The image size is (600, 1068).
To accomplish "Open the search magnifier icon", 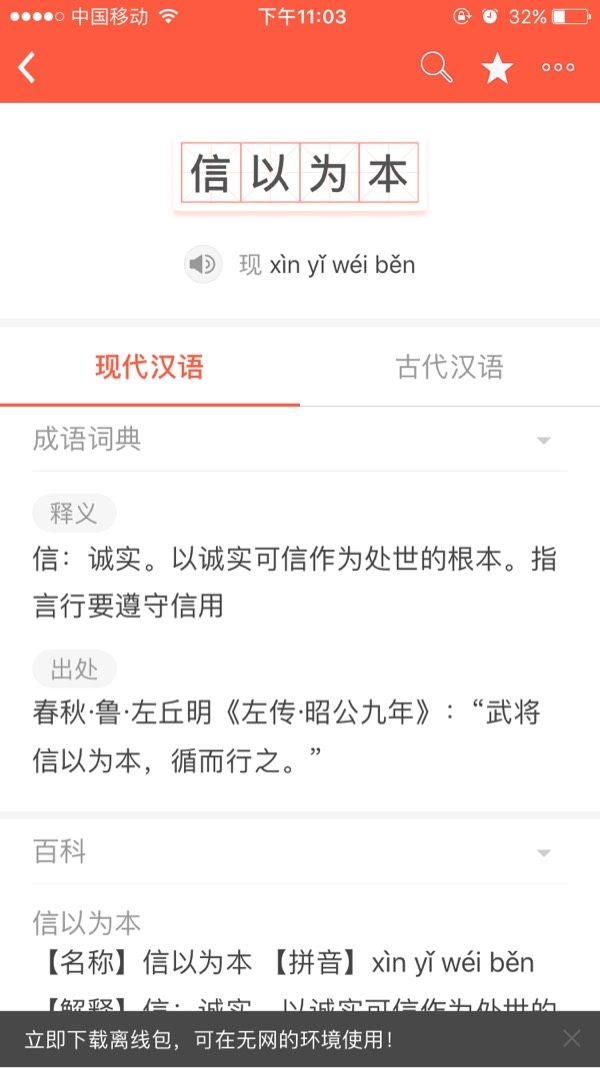I will pyautogui.click(x=437, y=67).
